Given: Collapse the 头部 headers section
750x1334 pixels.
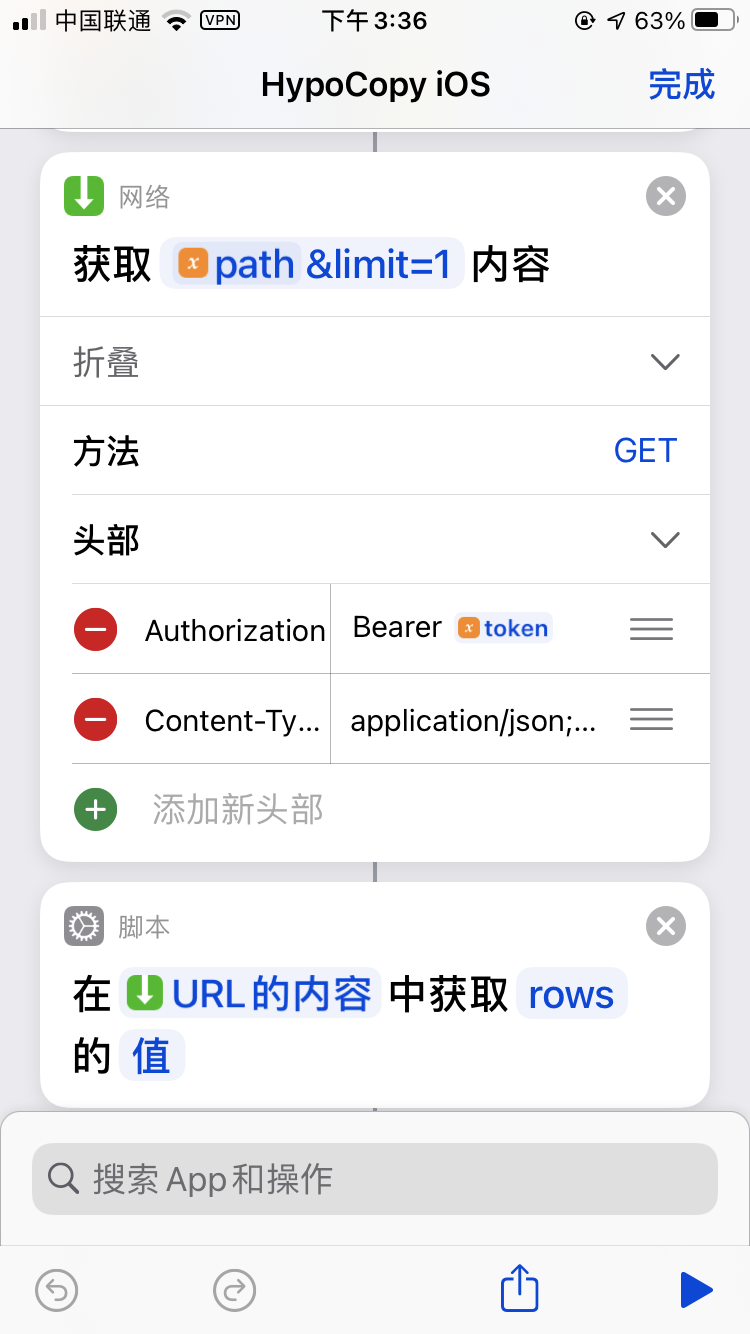Looking at the screenshot, I should coord(665,540).
